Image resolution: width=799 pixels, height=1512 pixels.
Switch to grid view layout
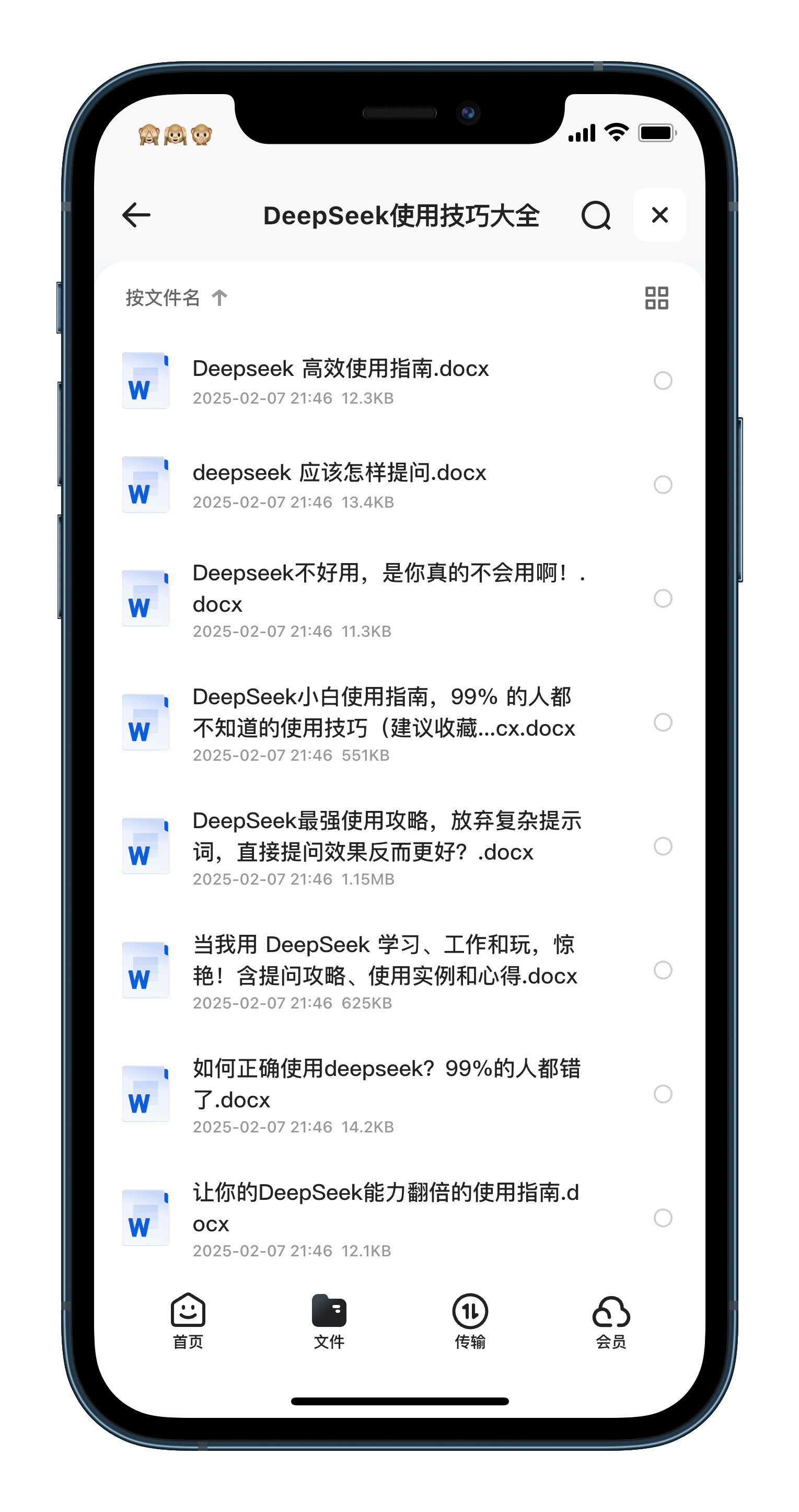click(x=656, y=297)
